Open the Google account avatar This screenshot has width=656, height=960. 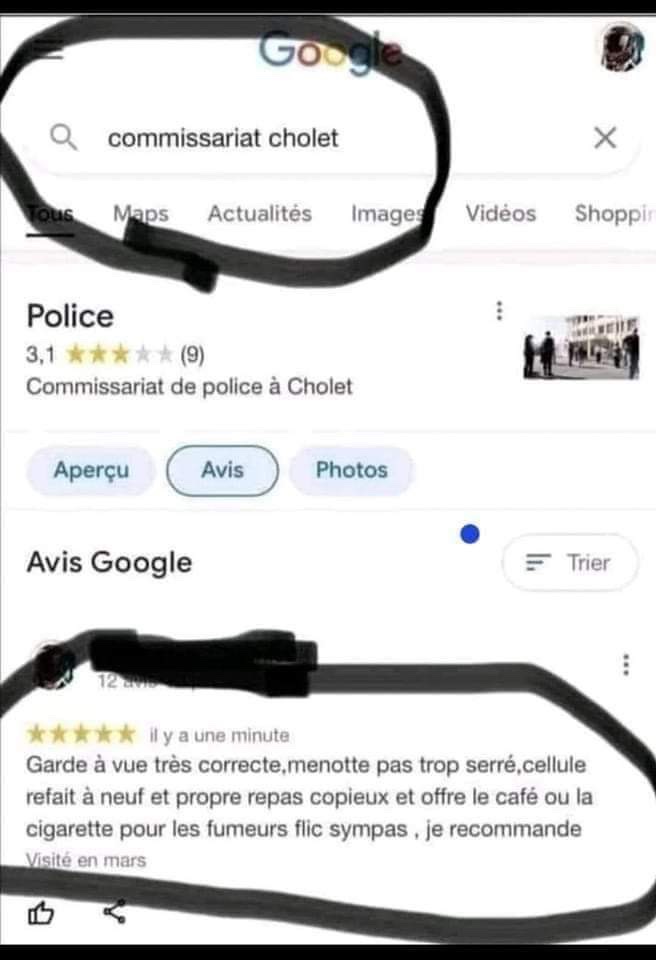coord(617,48)
